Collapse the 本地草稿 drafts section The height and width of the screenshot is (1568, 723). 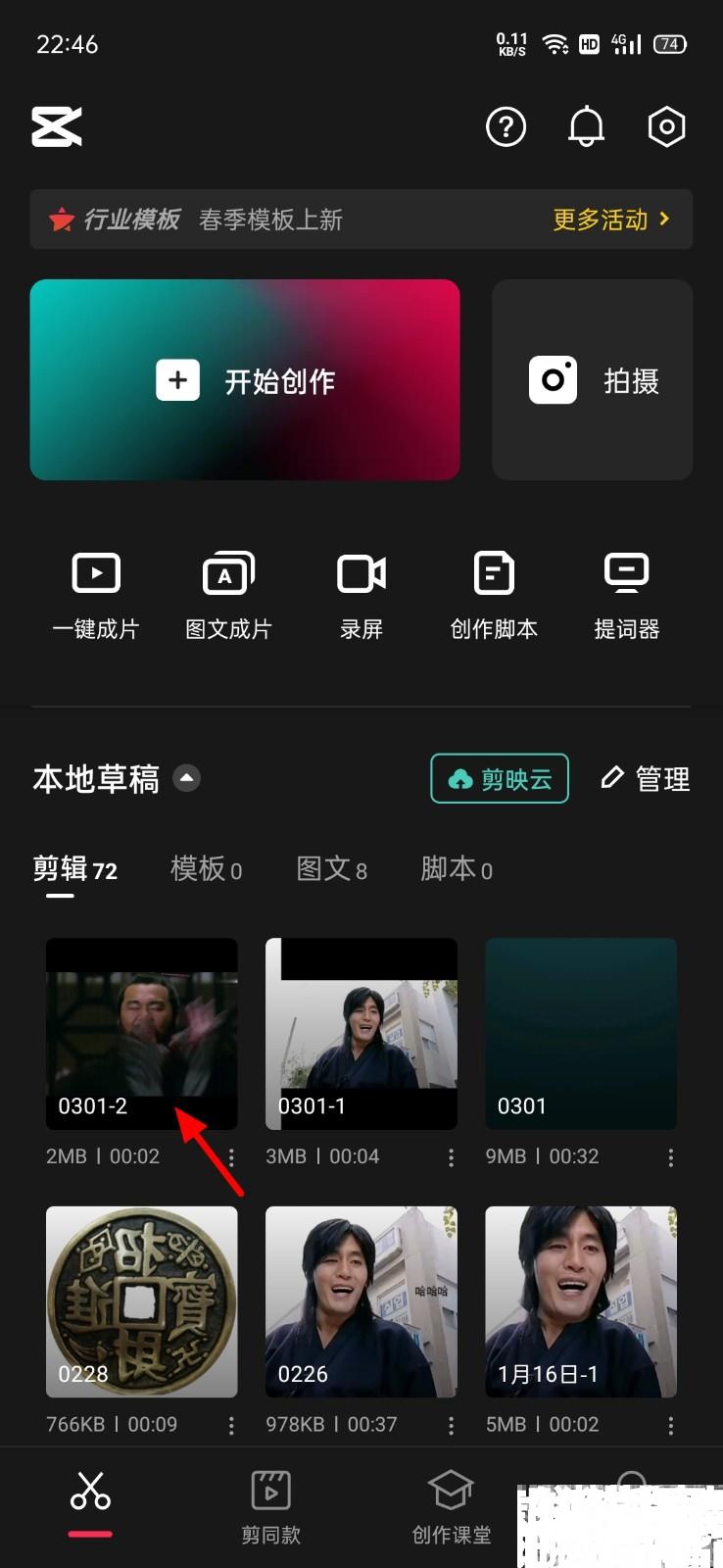[185, 777]
